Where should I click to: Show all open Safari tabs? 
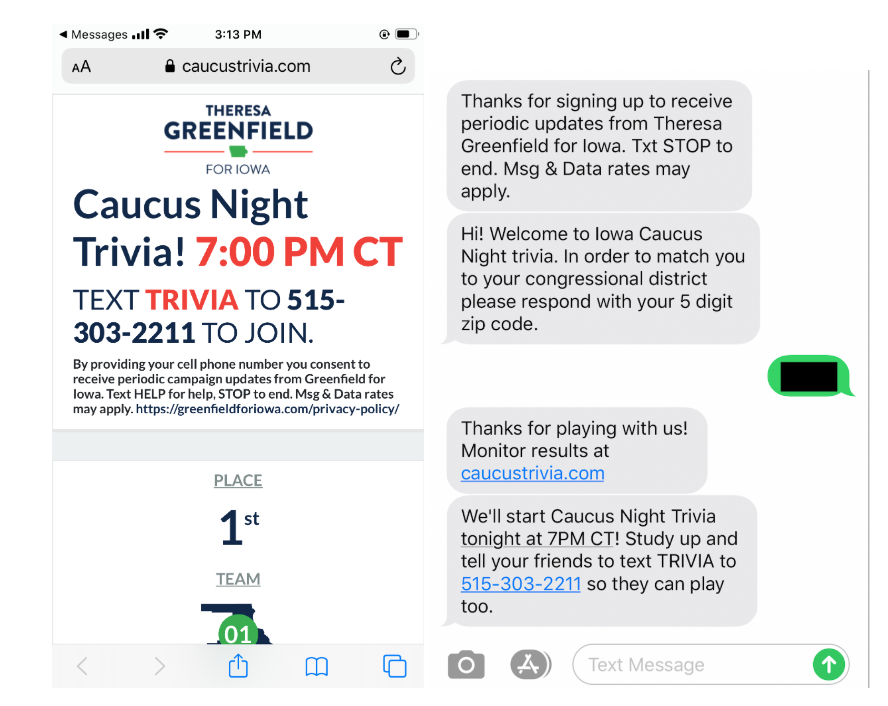[x=394, y=666]
